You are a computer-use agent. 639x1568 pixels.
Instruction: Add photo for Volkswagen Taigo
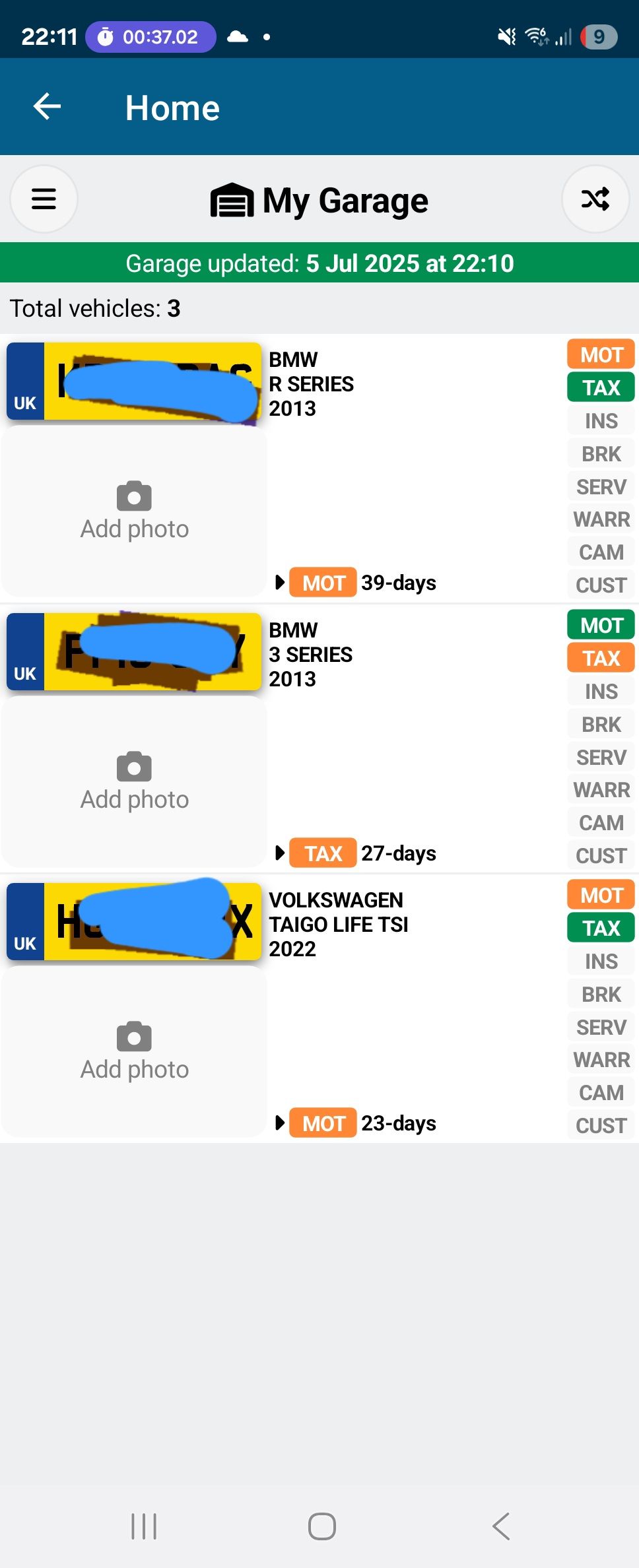[134, 1052]
